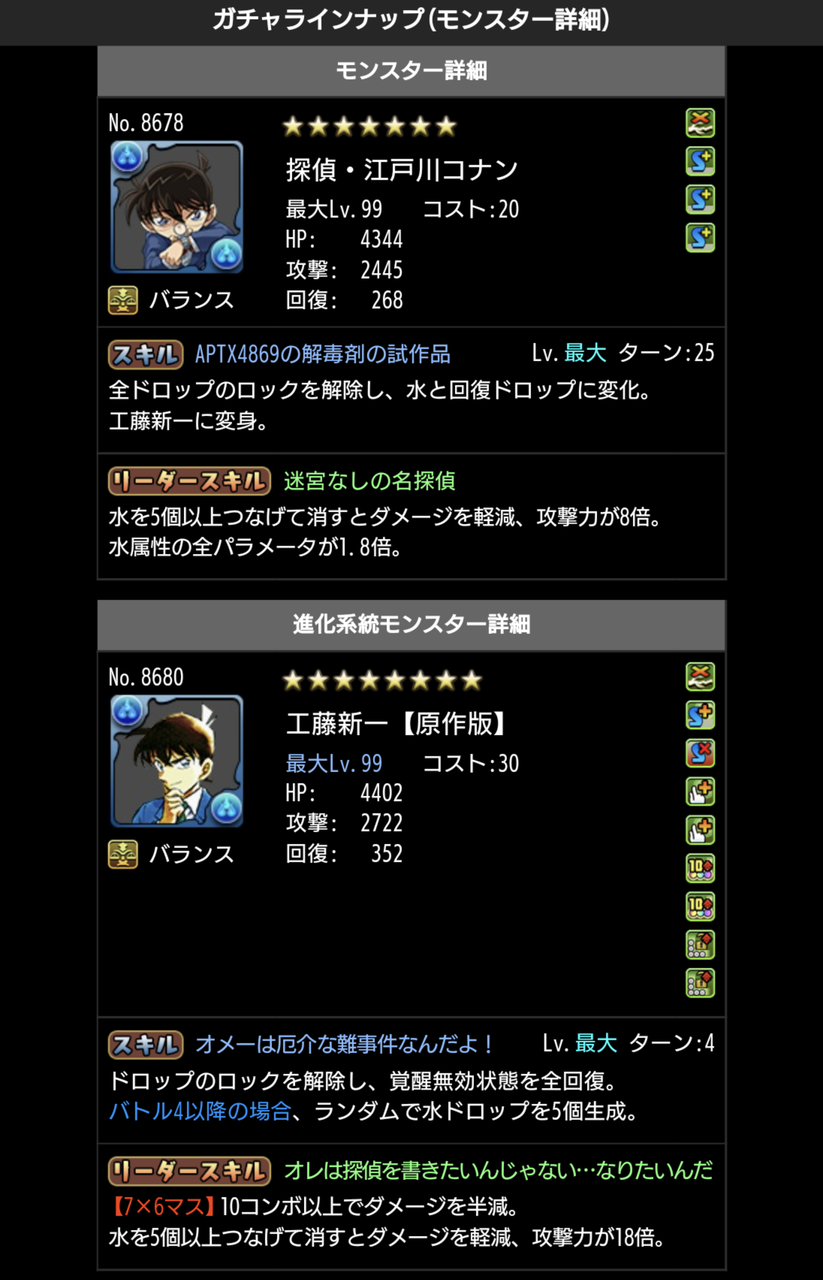Image resolution: width=823 pixels, height=1280 pixels.
Task: Open Shinichi's skill bind resist awakening icon
Action: (699, 753)
